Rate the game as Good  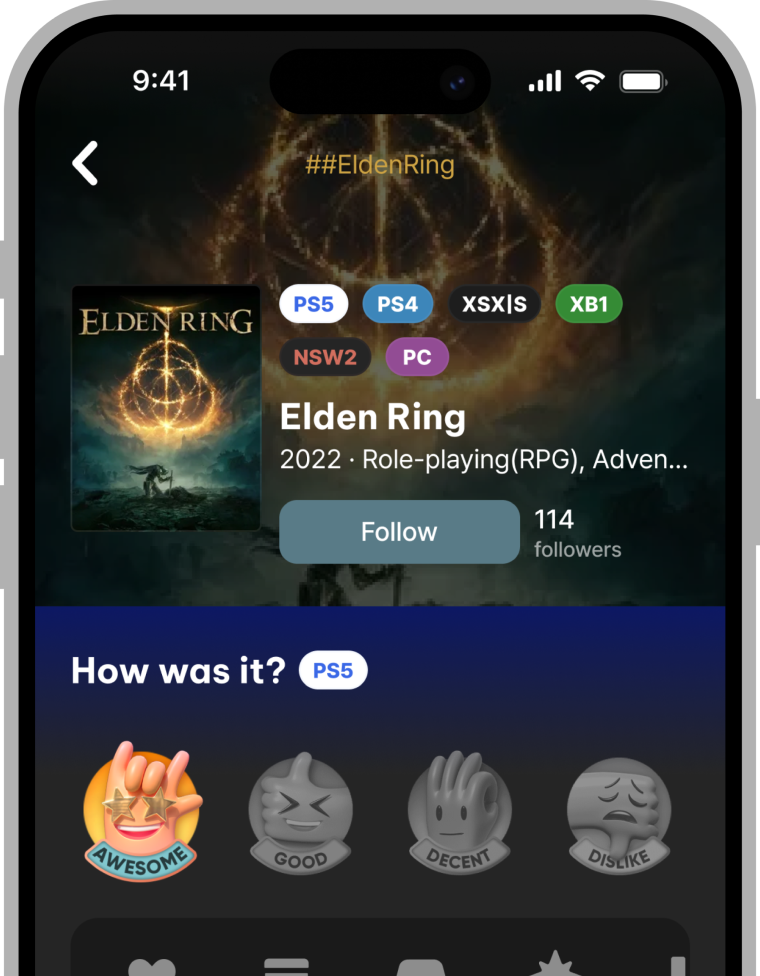(x=300, y=812)
